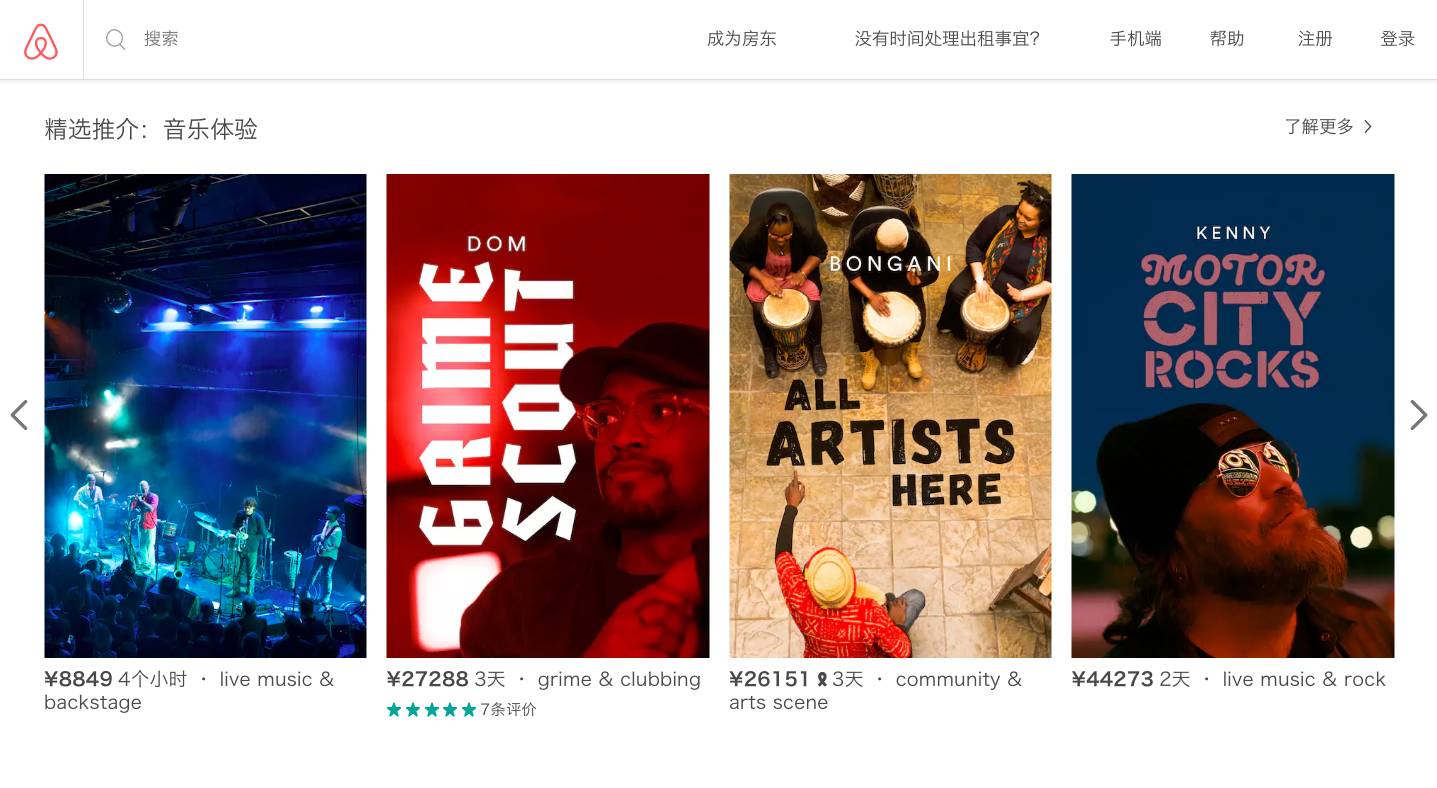Viewport: 1437px width, 788px height.
Task: Tap 登录 to log in
Action: (x=1397, y=39)
